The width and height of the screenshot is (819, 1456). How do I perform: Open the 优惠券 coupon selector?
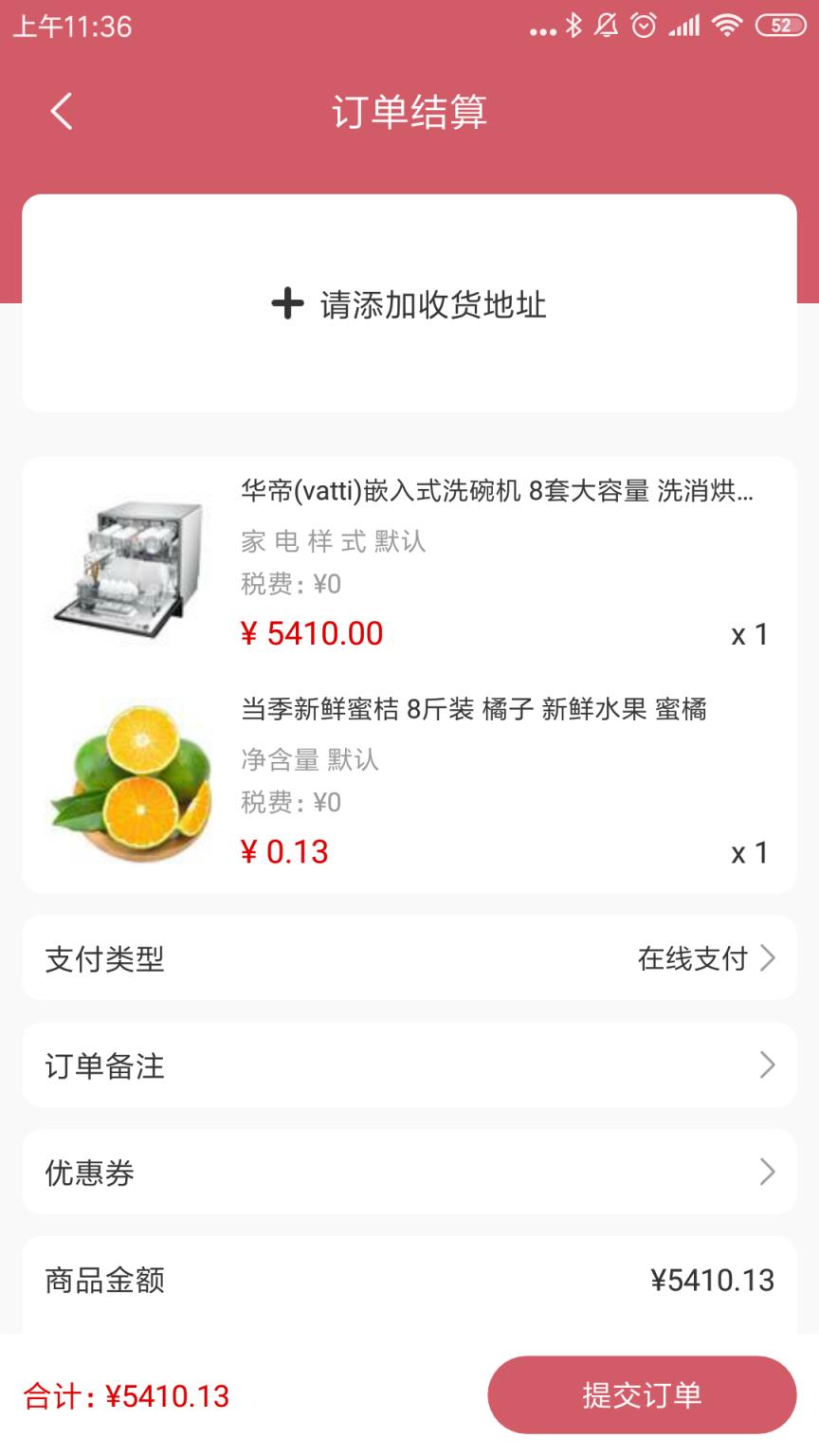[409, 1174]
